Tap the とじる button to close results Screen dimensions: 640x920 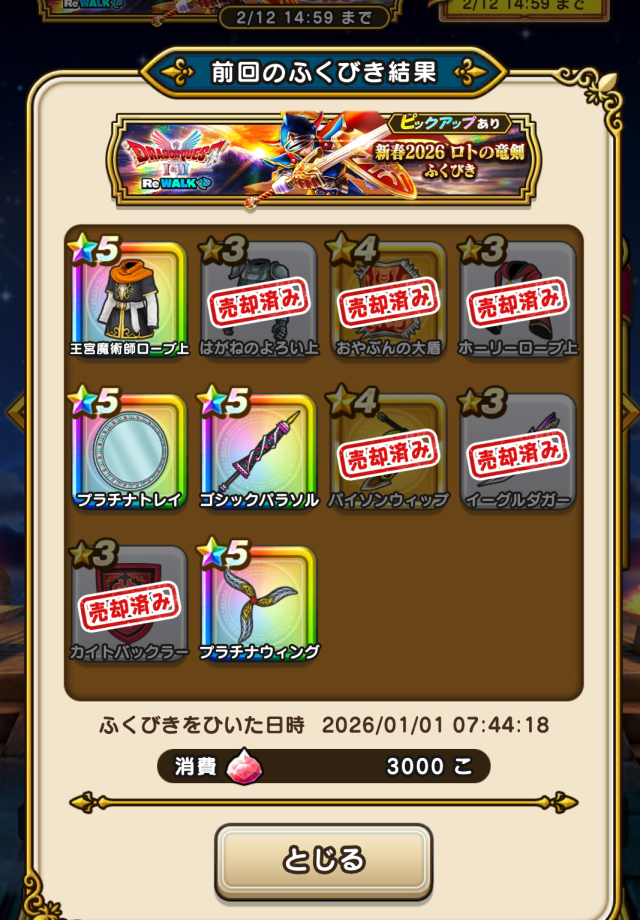pyautogui.click(x=323, y=860)
